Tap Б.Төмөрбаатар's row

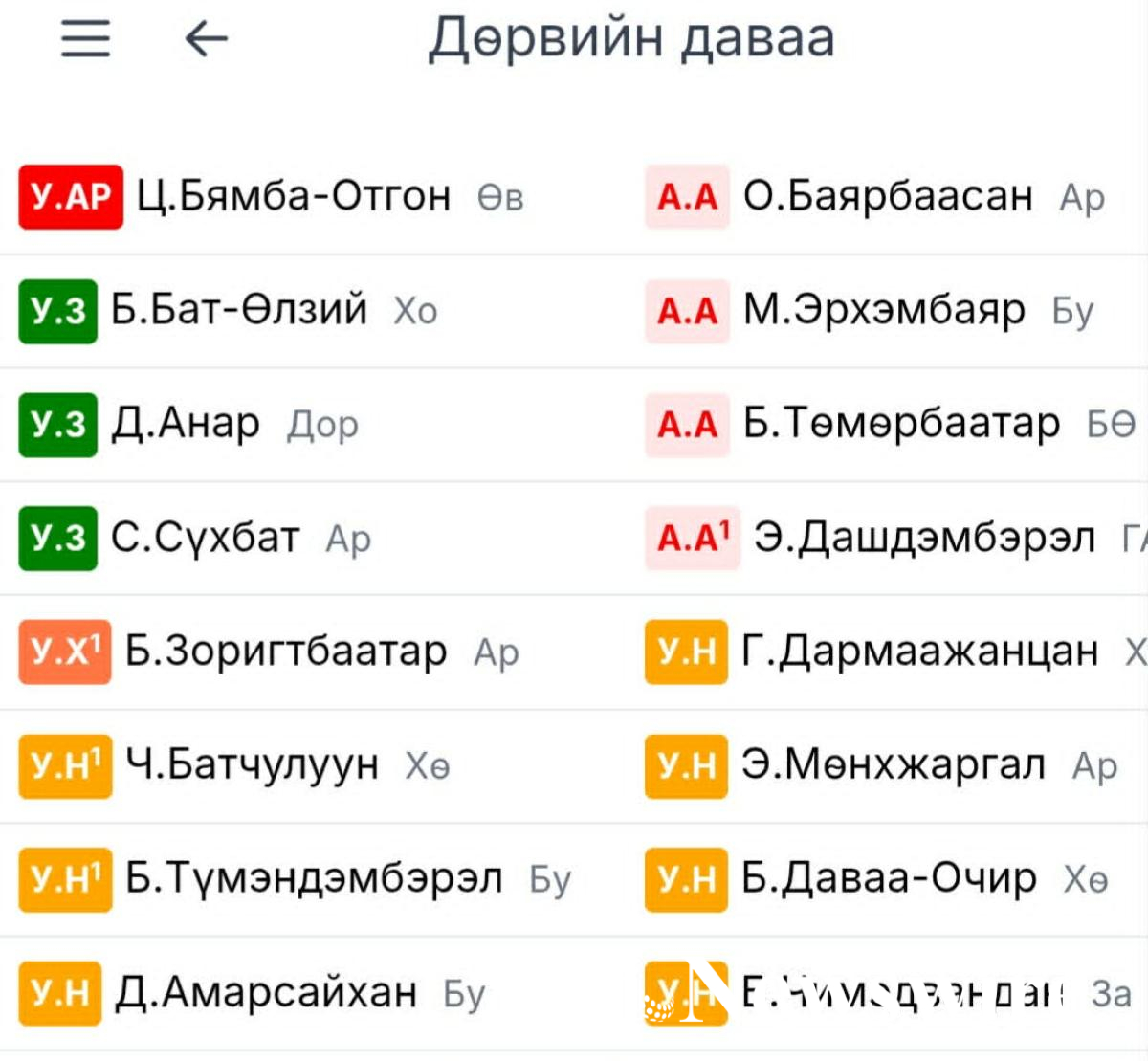tap(900, 423)
